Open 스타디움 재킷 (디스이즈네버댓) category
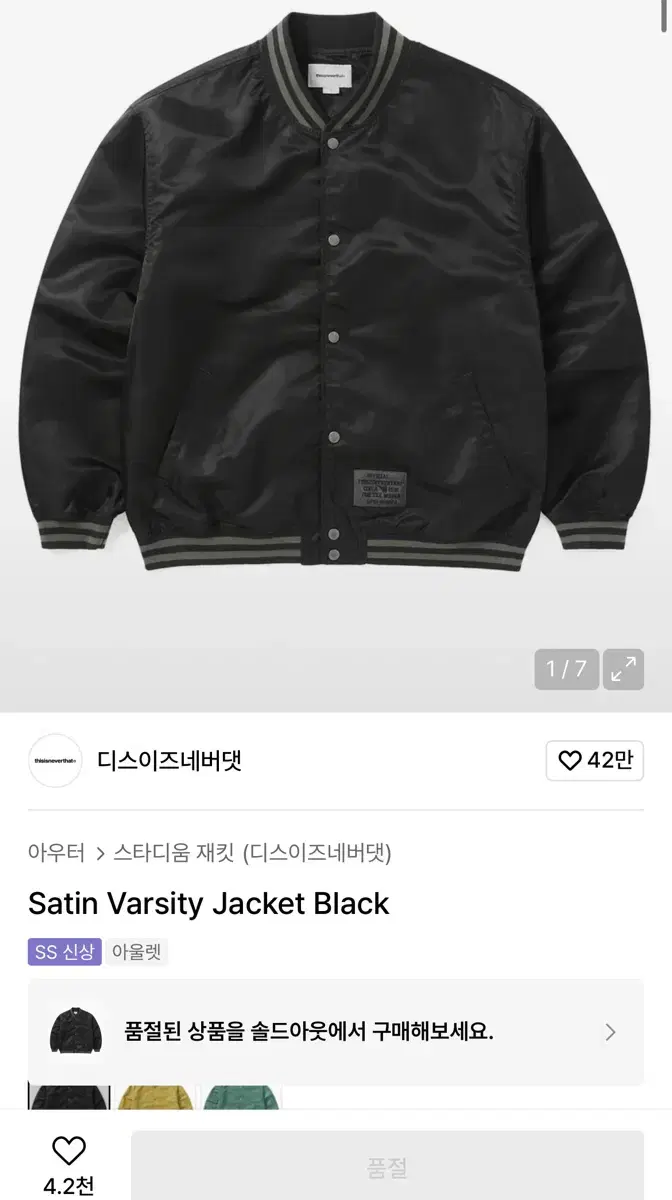This screenshot has height=1200, width=672. pyautogui.click(x=253, y=853)
